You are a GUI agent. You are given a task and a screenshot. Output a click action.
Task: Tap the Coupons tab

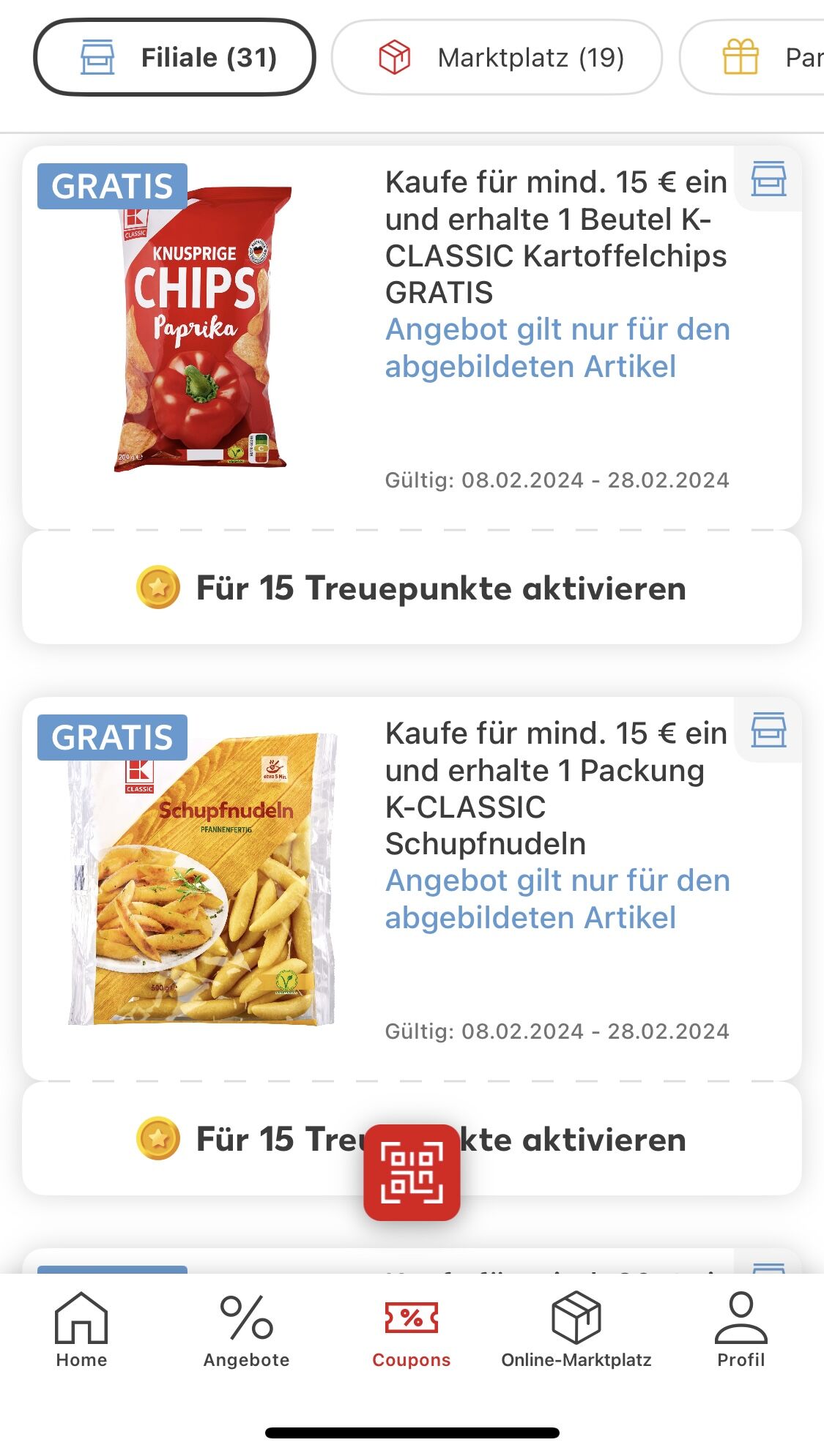click(x=412, y=1330)
